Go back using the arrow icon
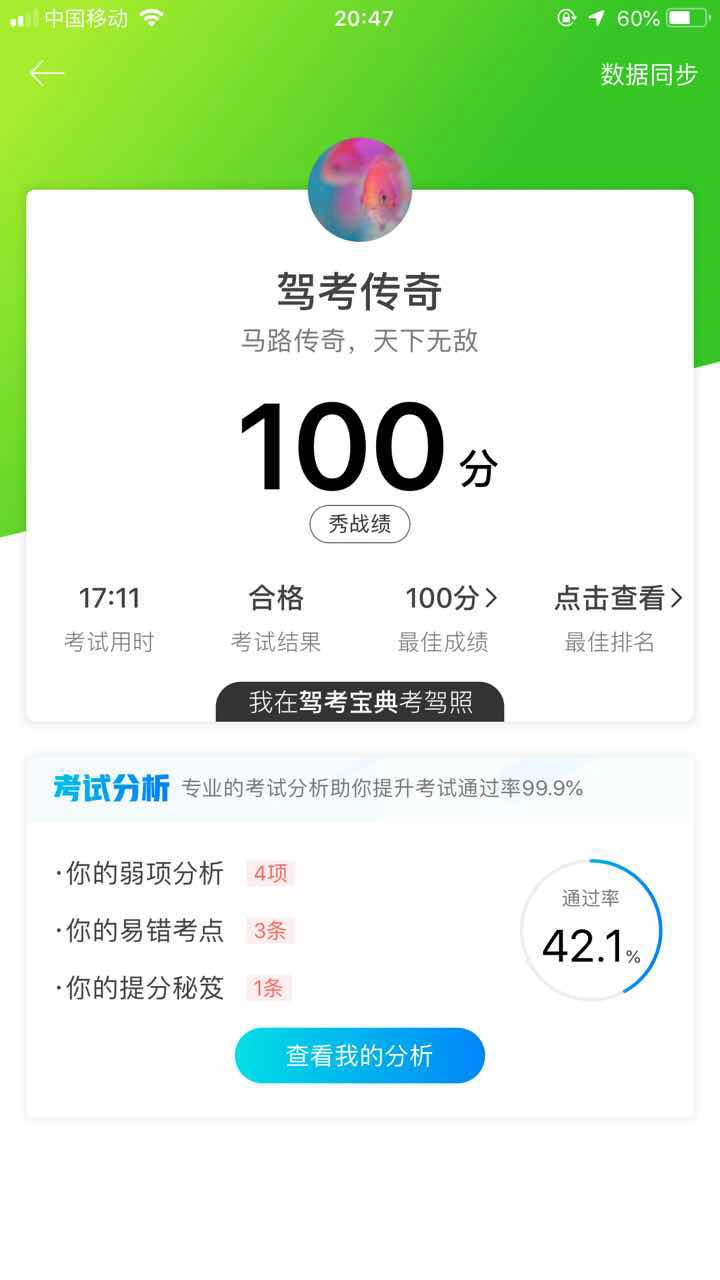The height and width of the screenshot is (1280, 720). coord(46,73)
